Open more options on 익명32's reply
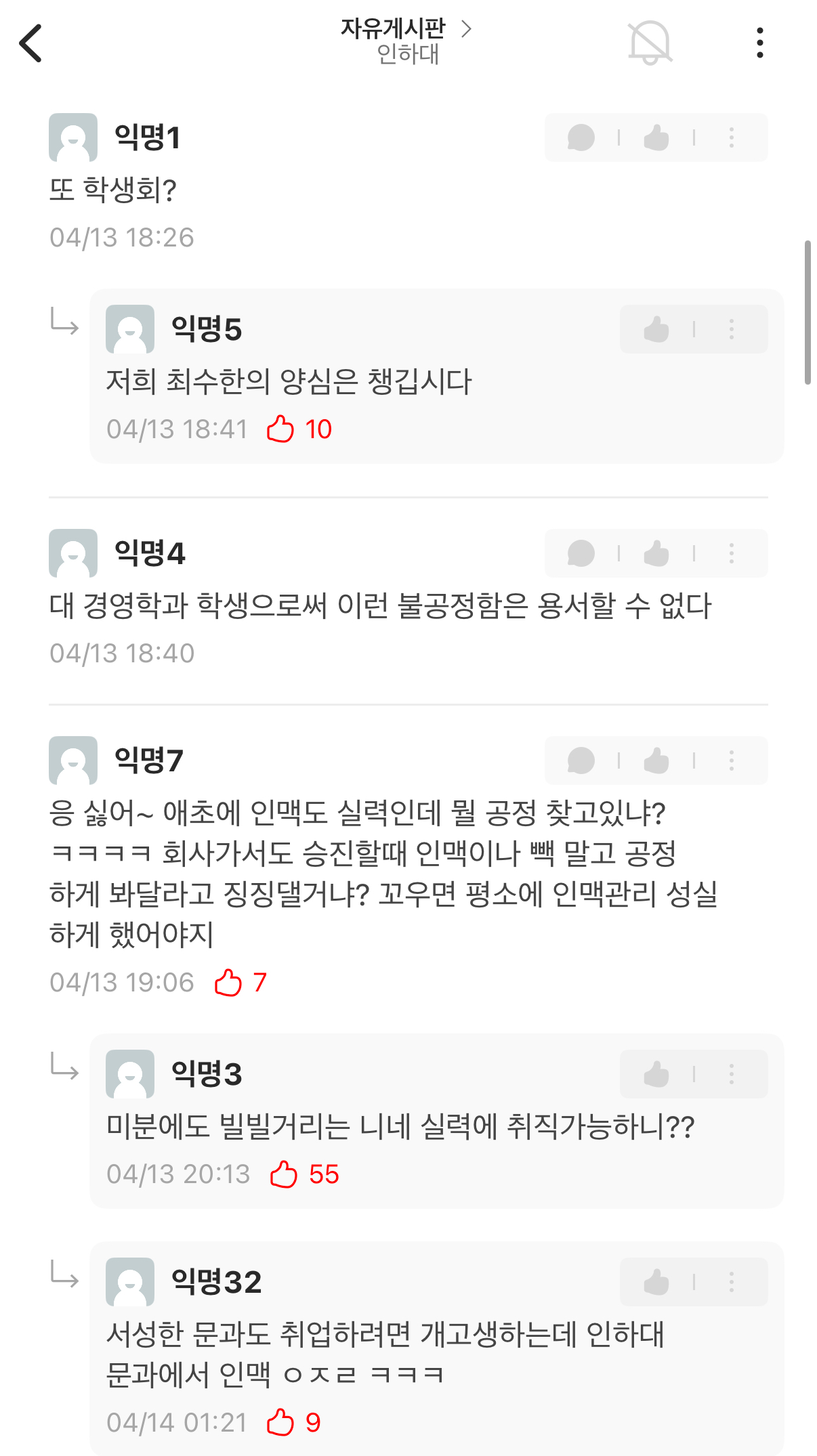This screenshot has height=1456, width=817. (731, 1282)
